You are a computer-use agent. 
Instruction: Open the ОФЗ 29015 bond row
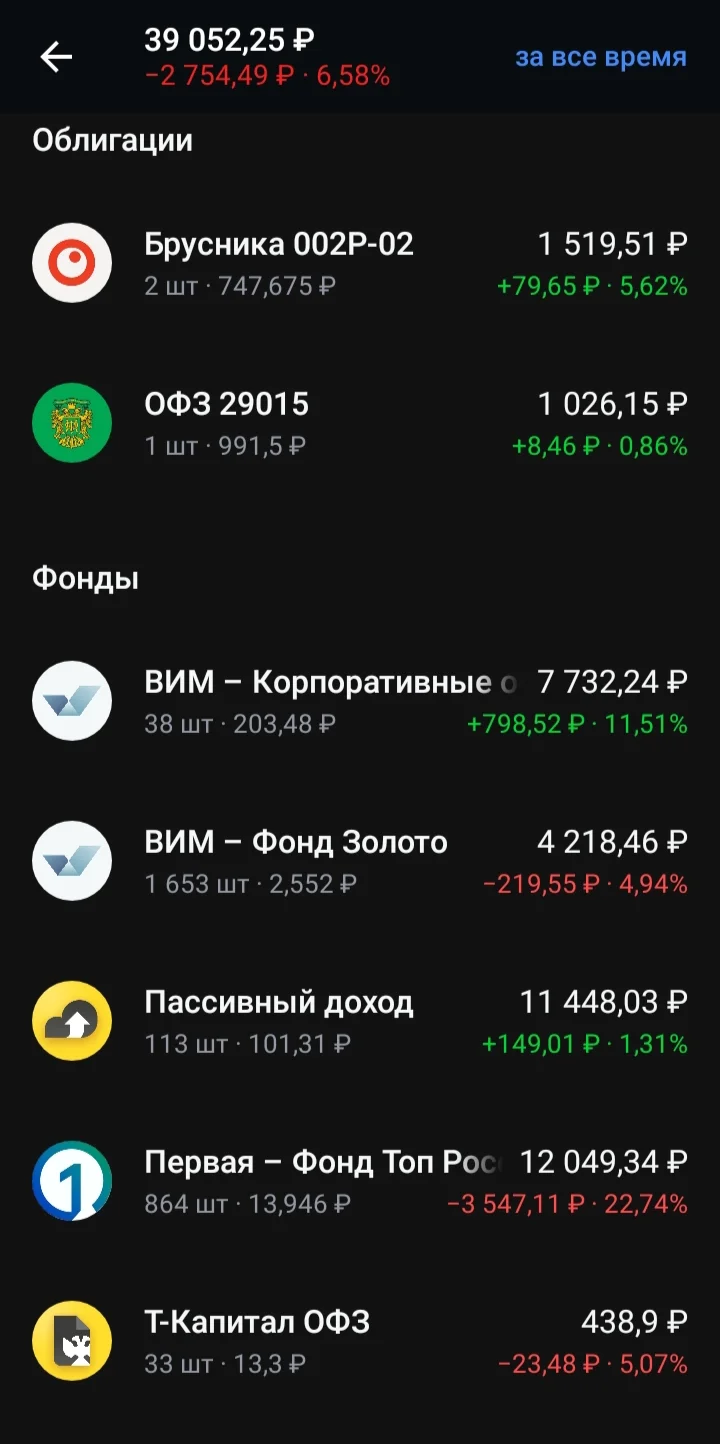[360, 423]
